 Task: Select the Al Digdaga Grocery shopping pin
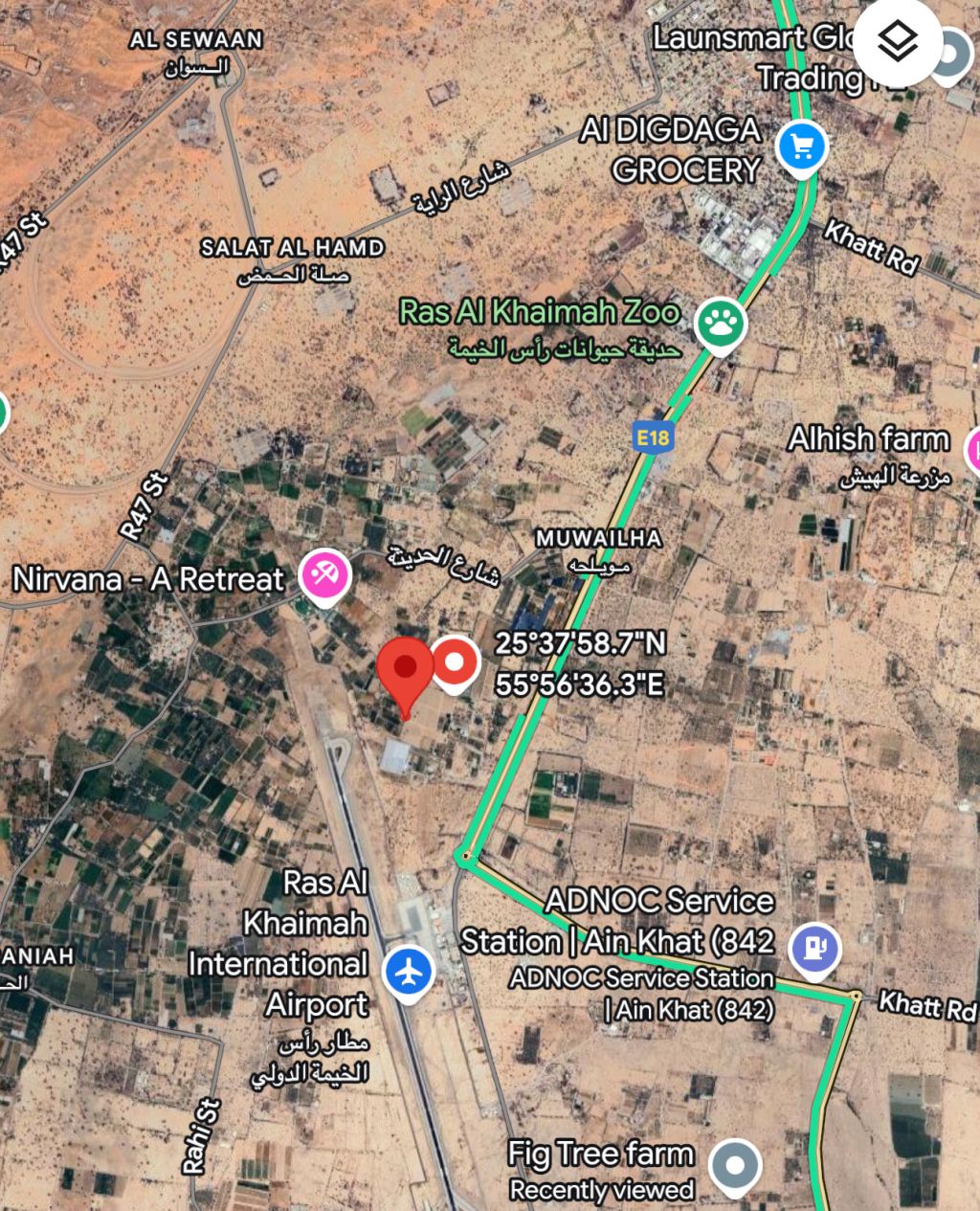coord(802,147)
